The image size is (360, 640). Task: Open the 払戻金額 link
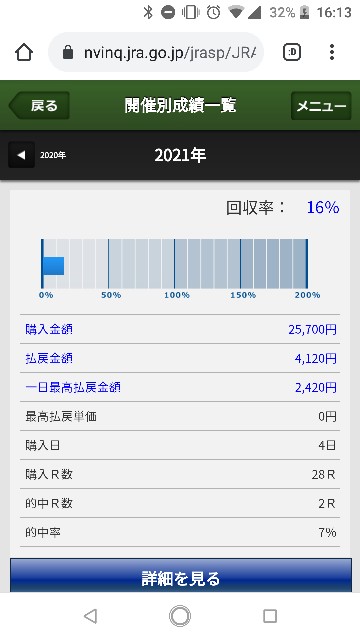coord(49,358)
